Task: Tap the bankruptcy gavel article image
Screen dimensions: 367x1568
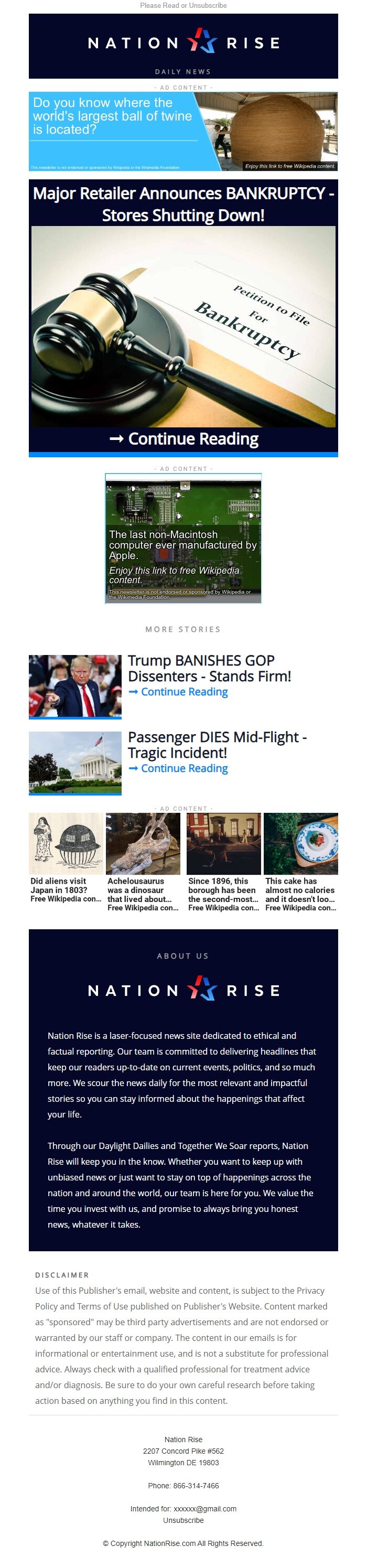Action: (x=183, y=326)
